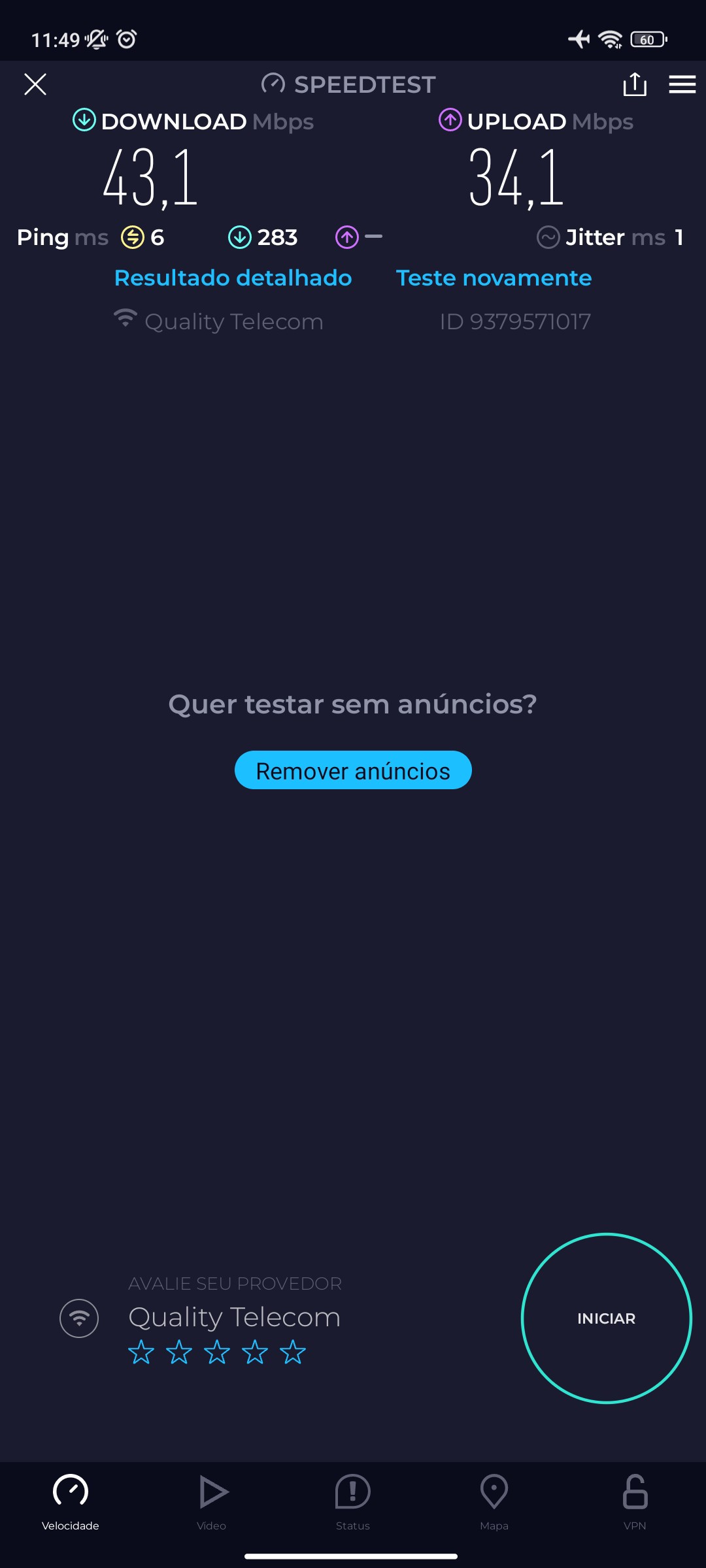This screenshot has height=1568, width=706.
Task: Rate Quality Telecom five stars
Action: point(293,1352)
